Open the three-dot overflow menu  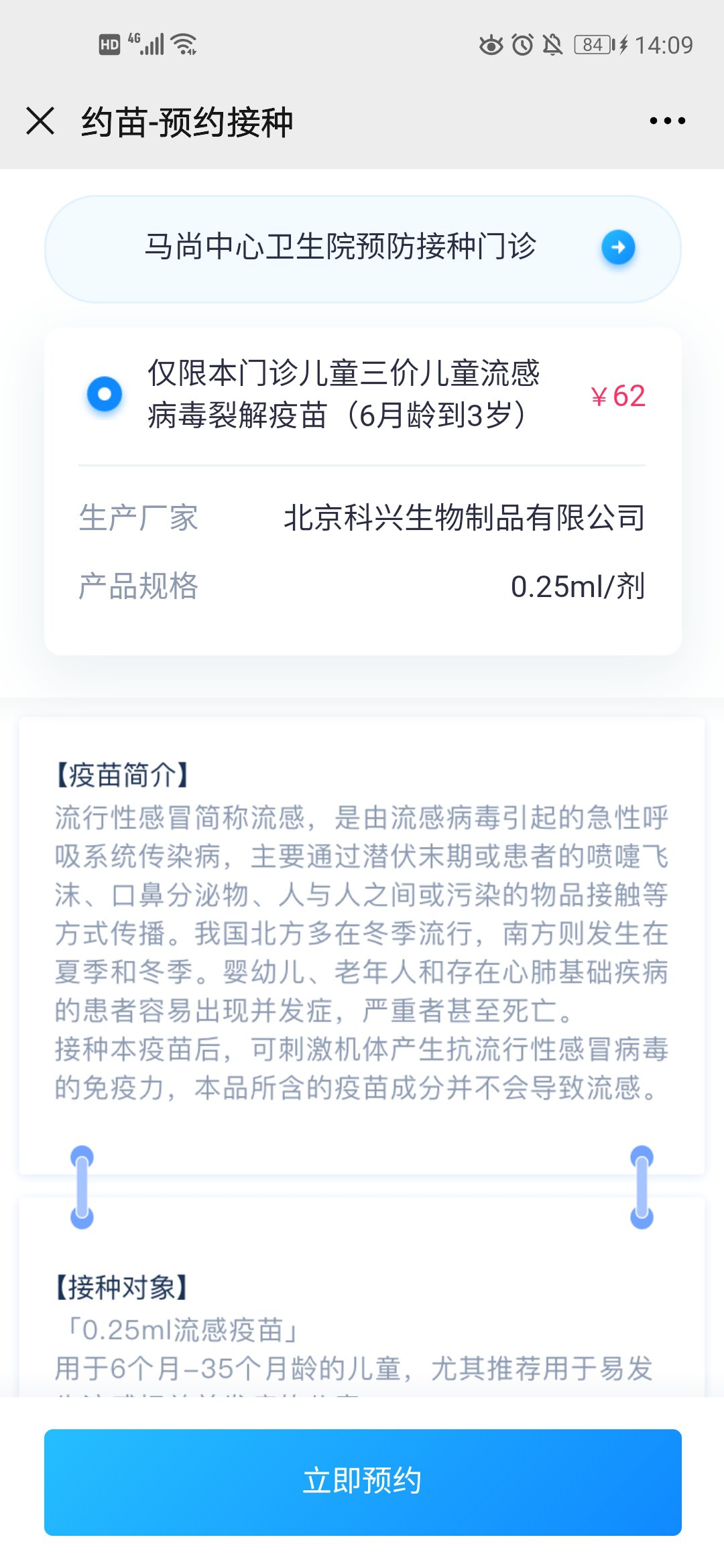click(x=667, y=121)
